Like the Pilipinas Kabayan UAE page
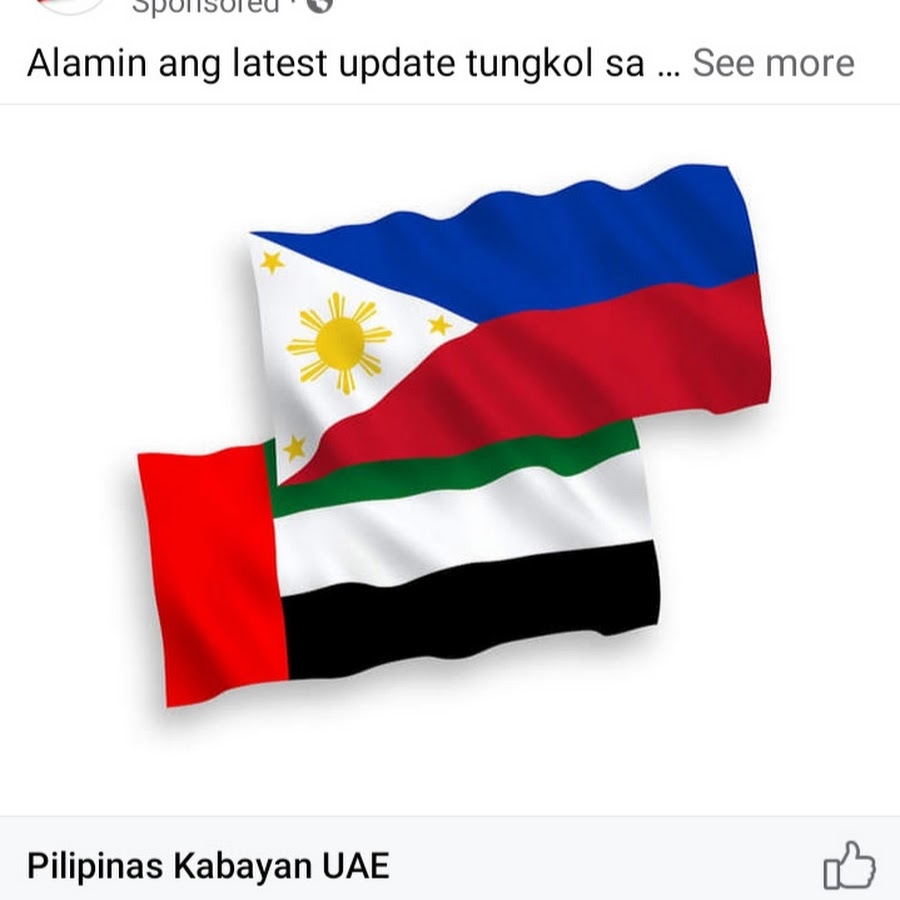The height and width of the screenshot is (900, 900). pyautogui.click(x=848, y=866)
